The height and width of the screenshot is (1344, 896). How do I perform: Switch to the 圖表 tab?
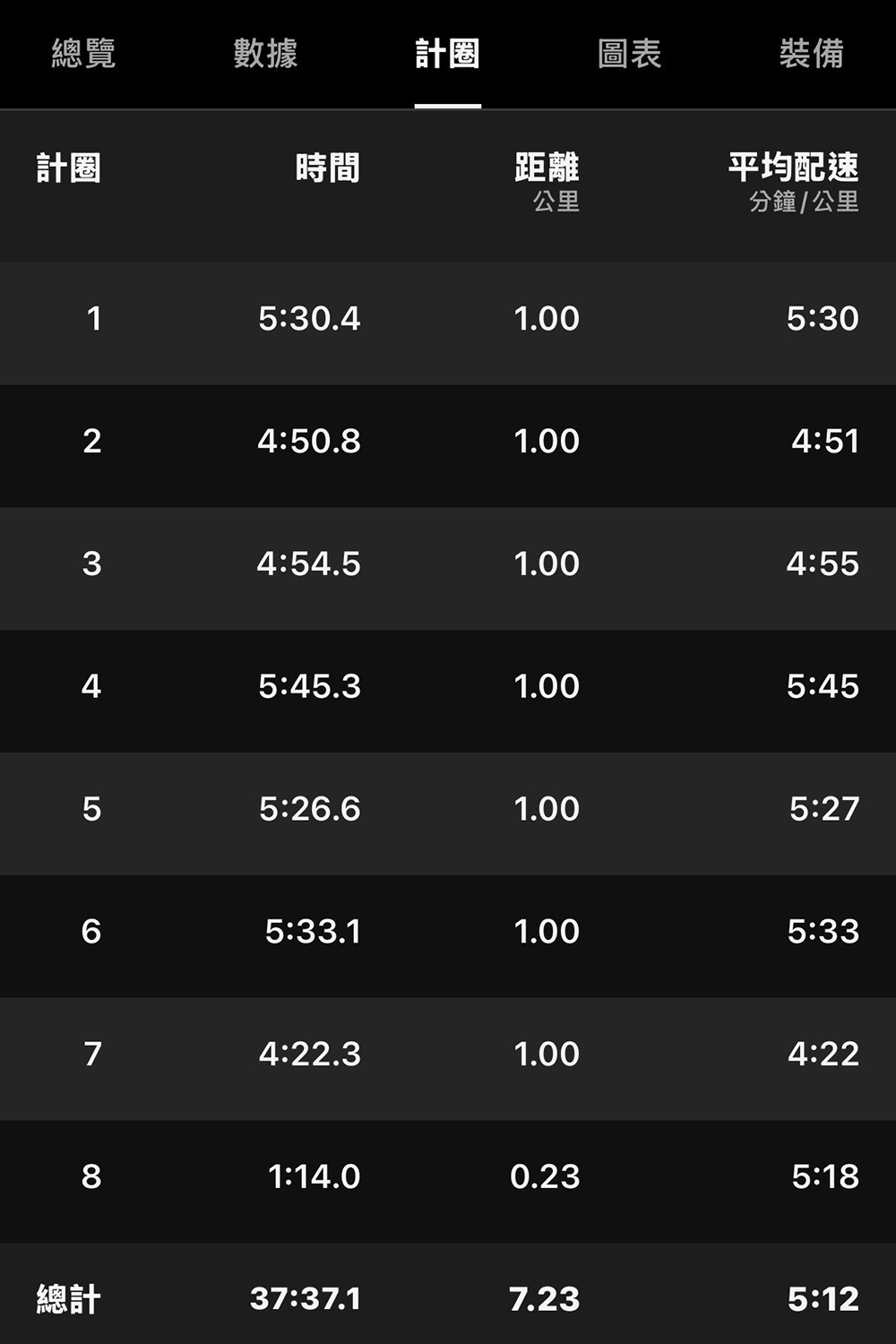(x=629, y=54)
